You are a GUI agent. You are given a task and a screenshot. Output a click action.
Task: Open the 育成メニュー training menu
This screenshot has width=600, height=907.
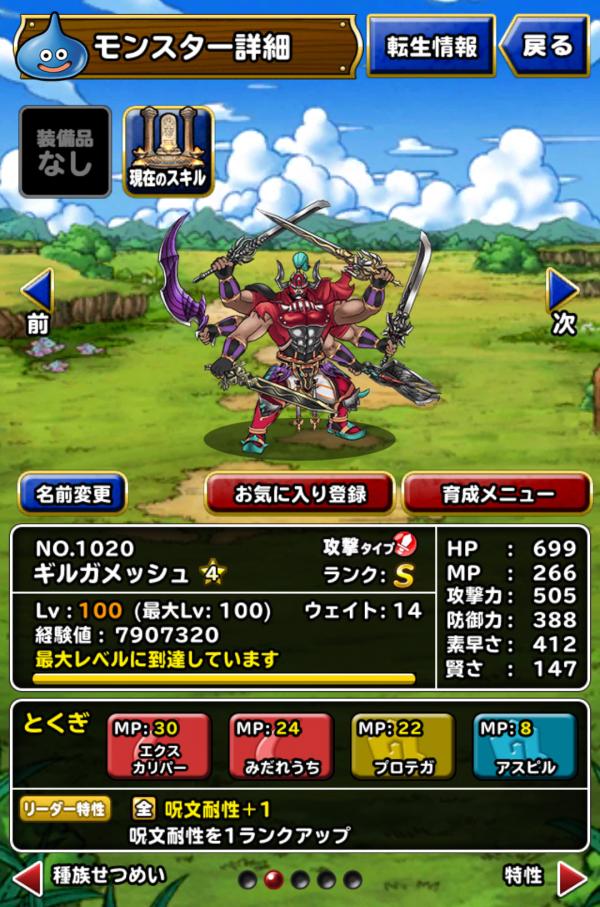click(497, 493)
